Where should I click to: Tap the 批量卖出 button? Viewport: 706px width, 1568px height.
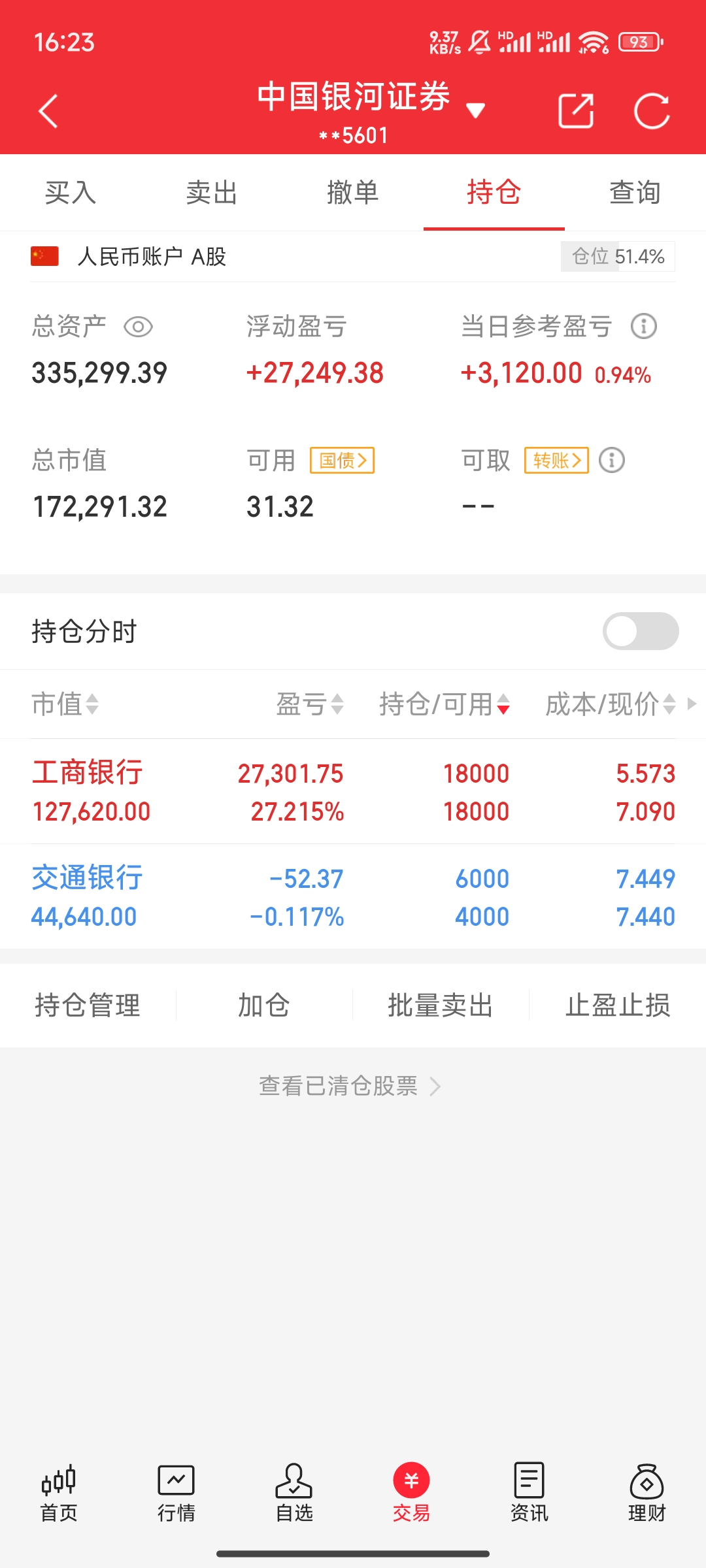pos(441,1005)
